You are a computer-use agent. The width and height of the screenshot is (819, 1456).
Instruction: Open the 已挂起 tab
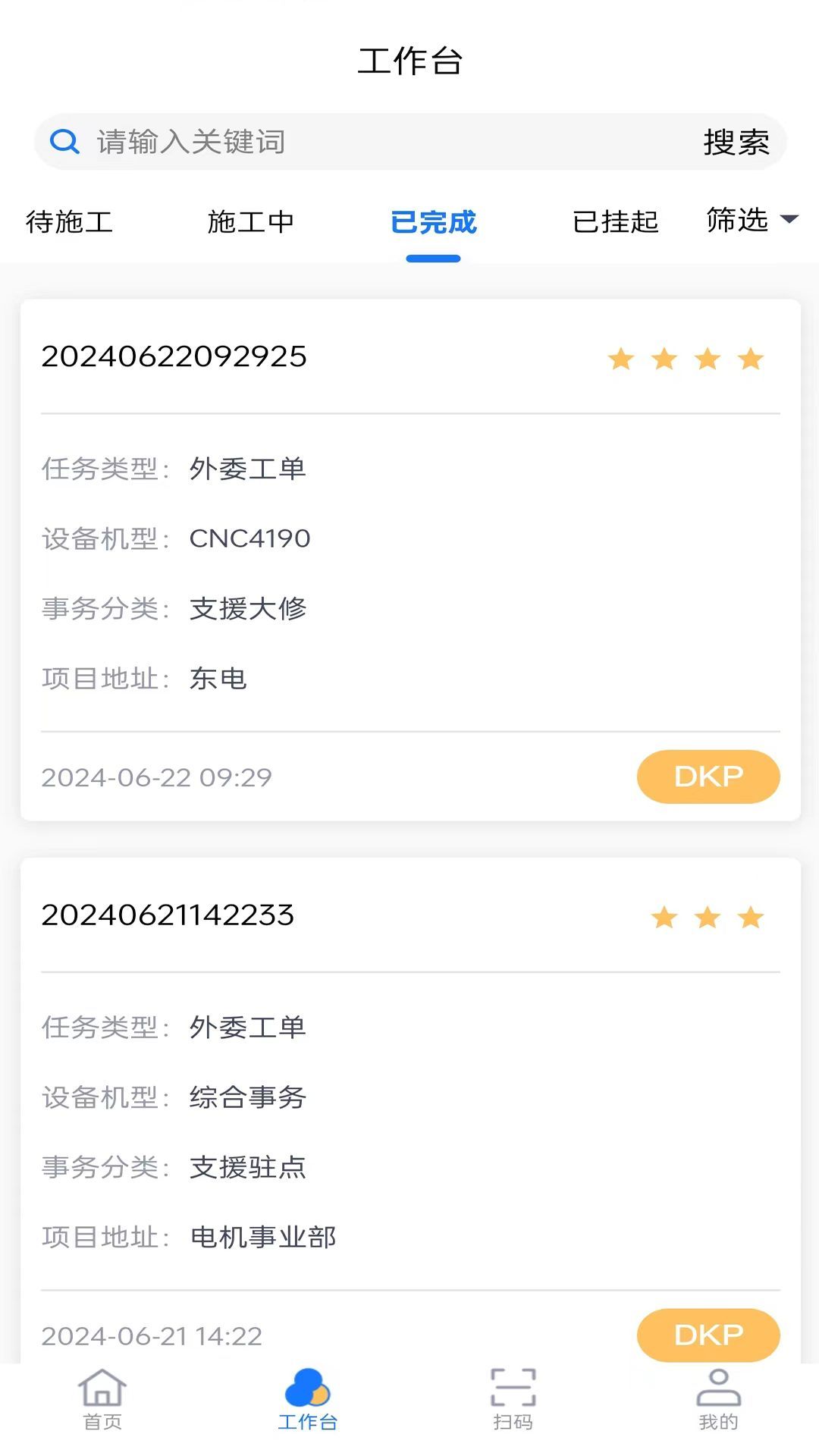coord(617,221)
